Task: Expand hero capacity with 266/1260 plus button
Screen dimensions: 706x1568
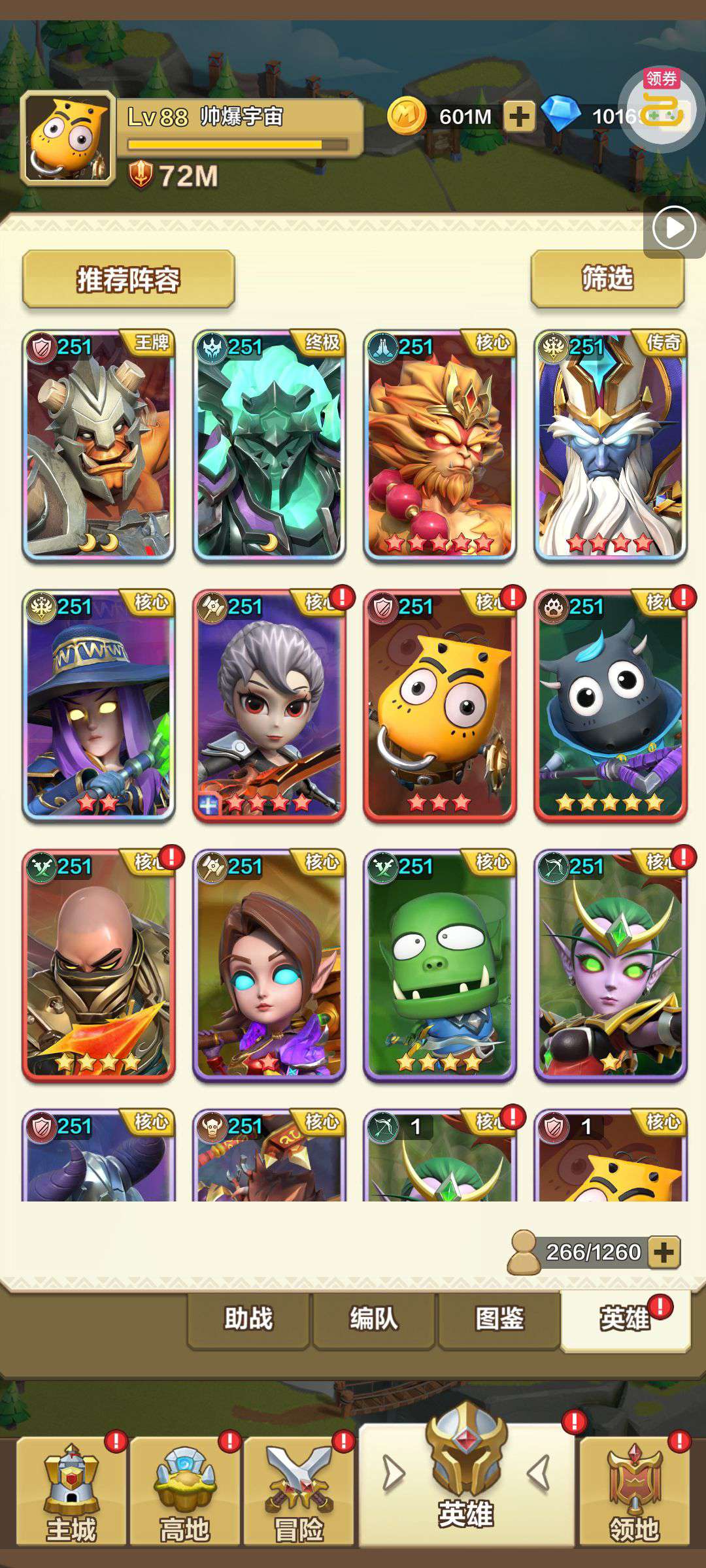Action: 664,1252
